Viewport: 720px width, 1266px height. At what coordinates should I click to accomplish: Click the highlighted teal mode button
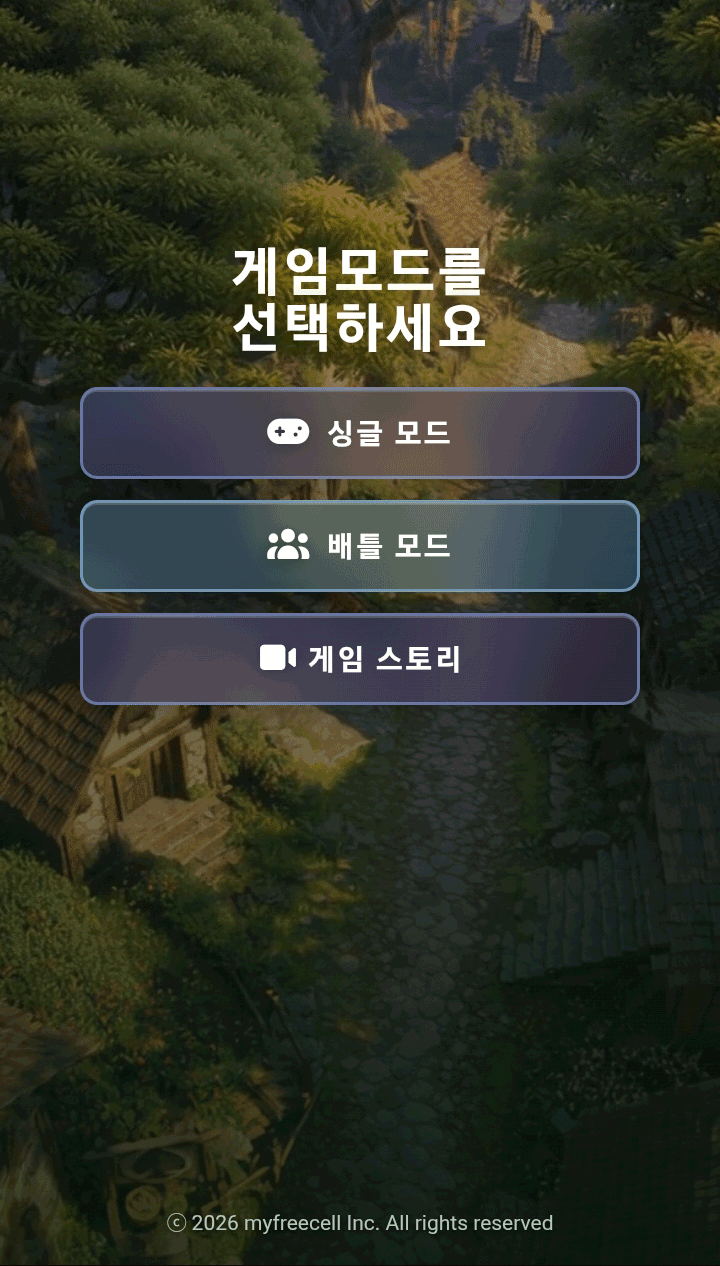[x=360, y=546]
